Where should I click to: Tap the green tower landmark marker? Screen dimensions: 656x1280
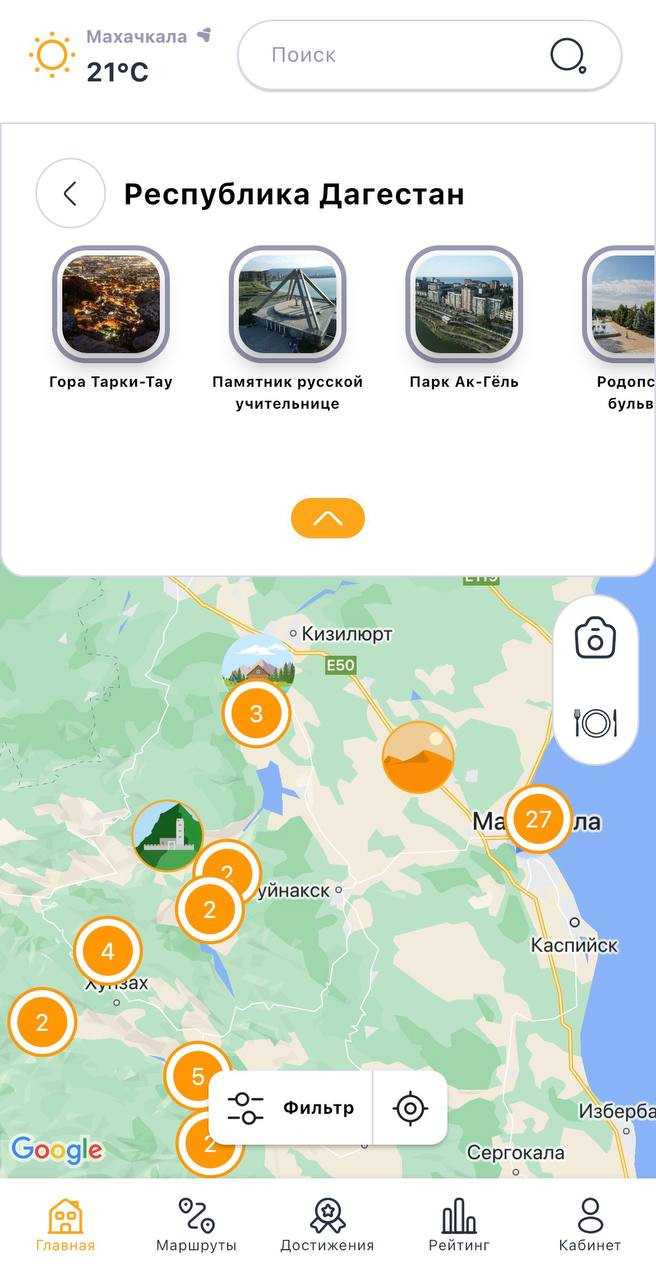[167, 835]
